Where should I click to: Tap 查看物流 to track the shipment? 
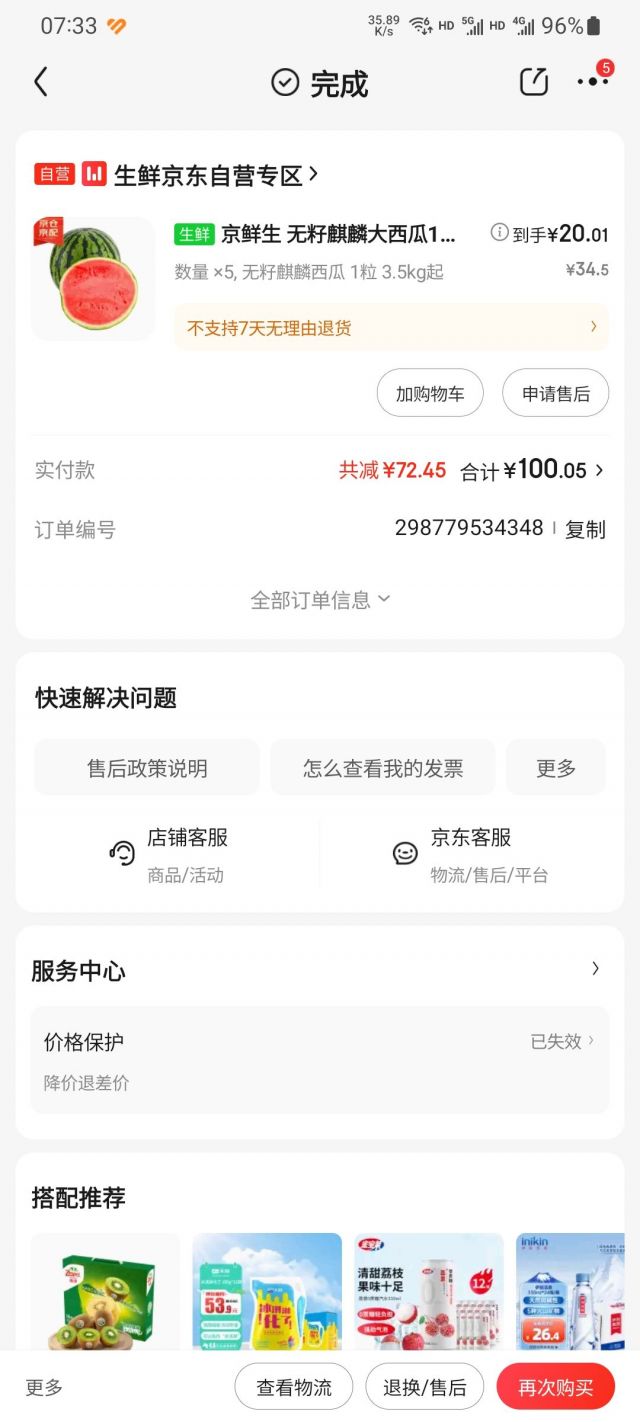[294, 1387]
